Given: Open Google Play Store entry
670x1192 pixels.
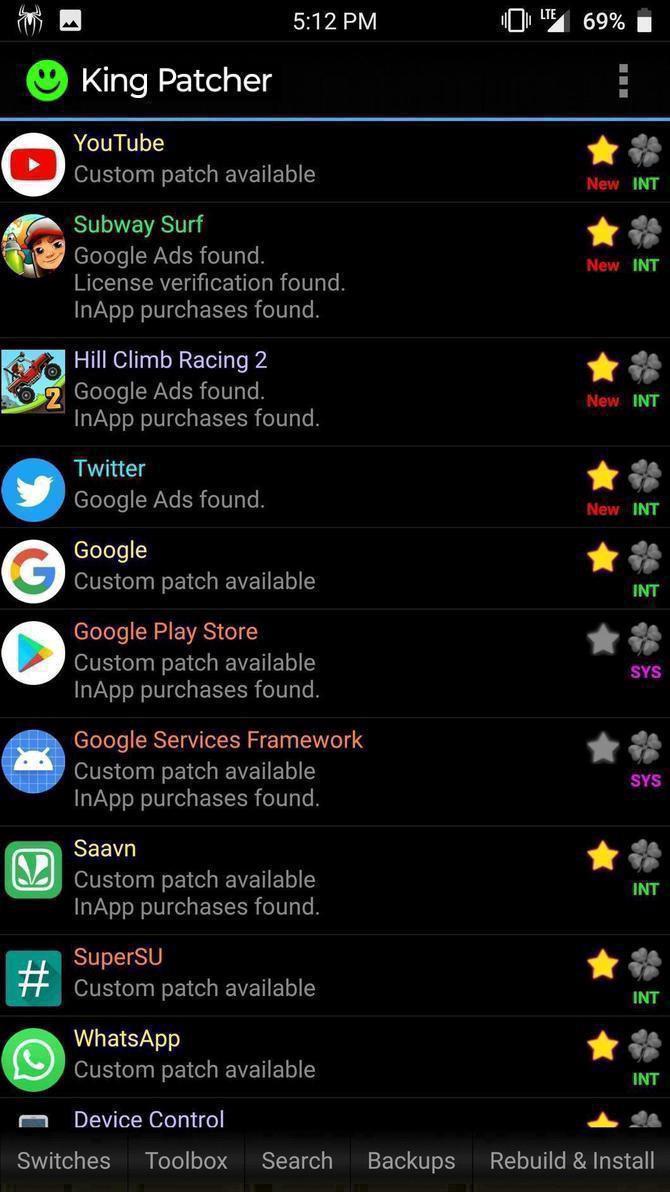Looking at the screenshot, I should [300, 661].
